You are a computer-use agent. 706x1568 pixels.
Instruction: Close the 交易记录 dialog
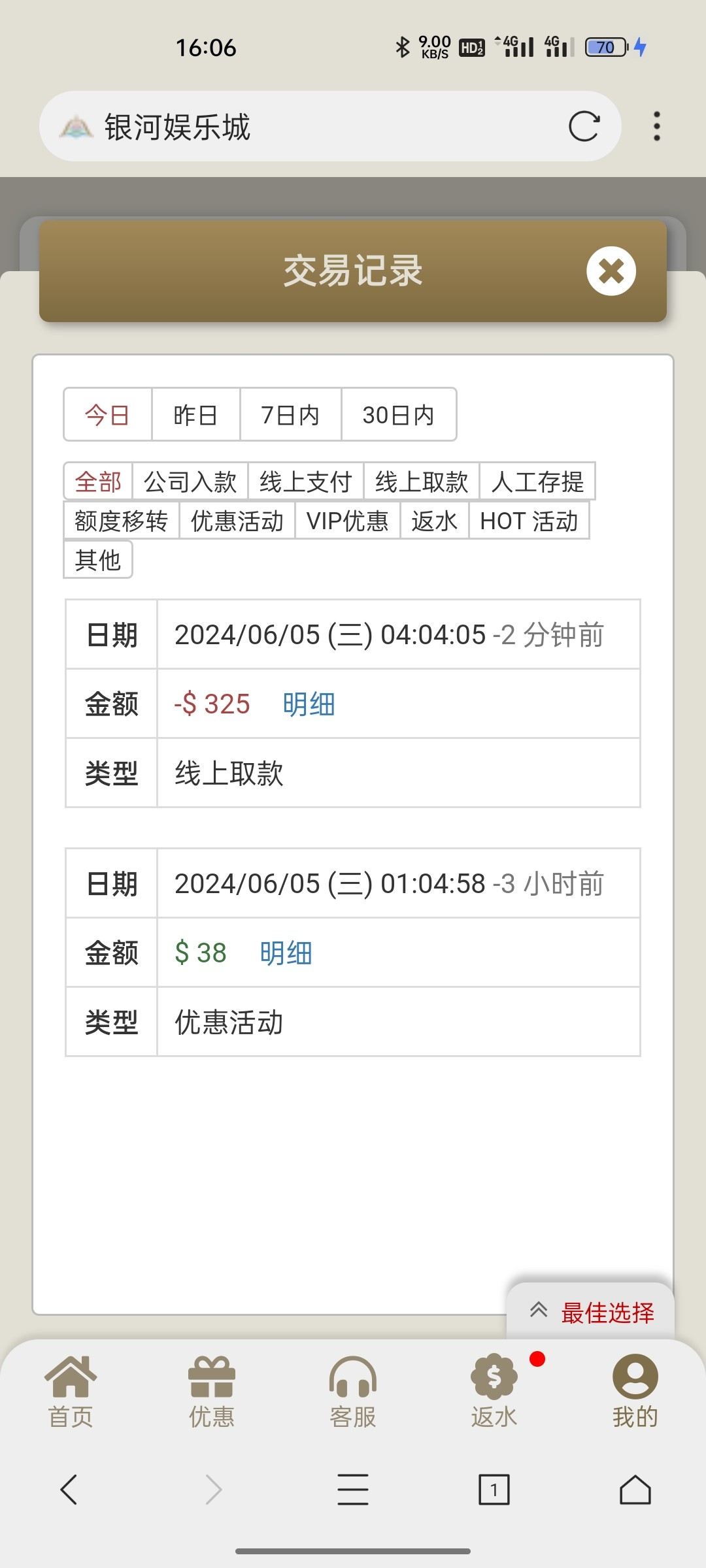(x=611, y=271)
